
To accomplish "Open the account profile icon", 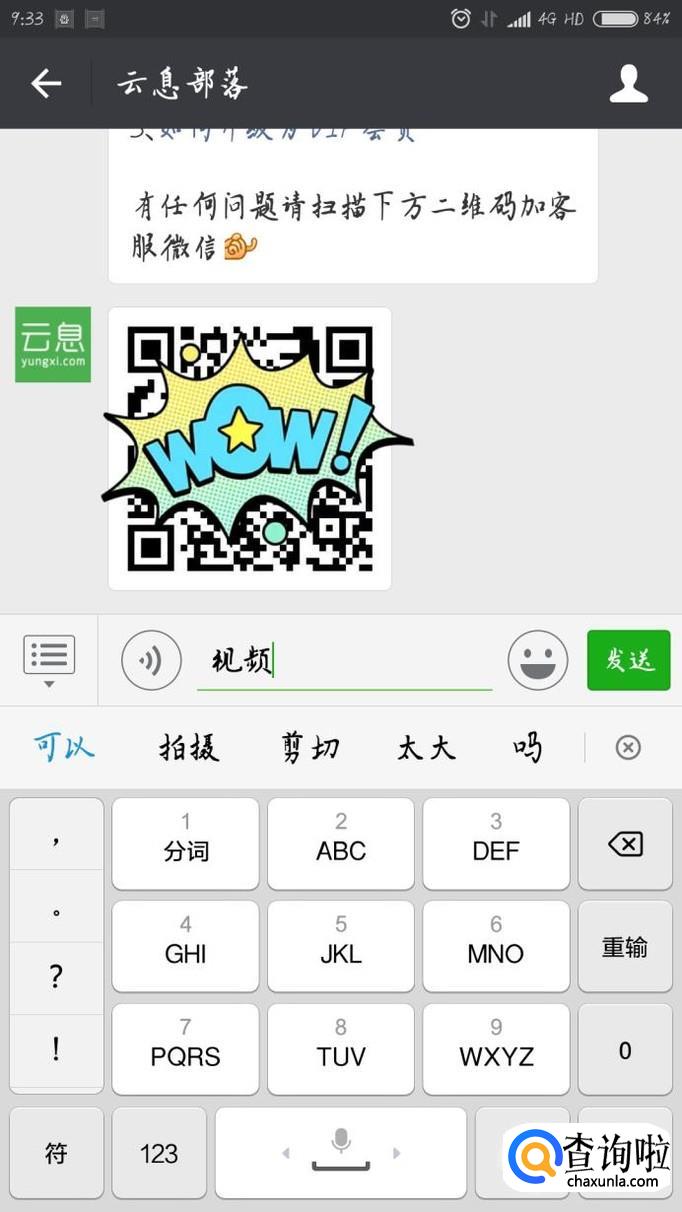I will coord(628,84).
